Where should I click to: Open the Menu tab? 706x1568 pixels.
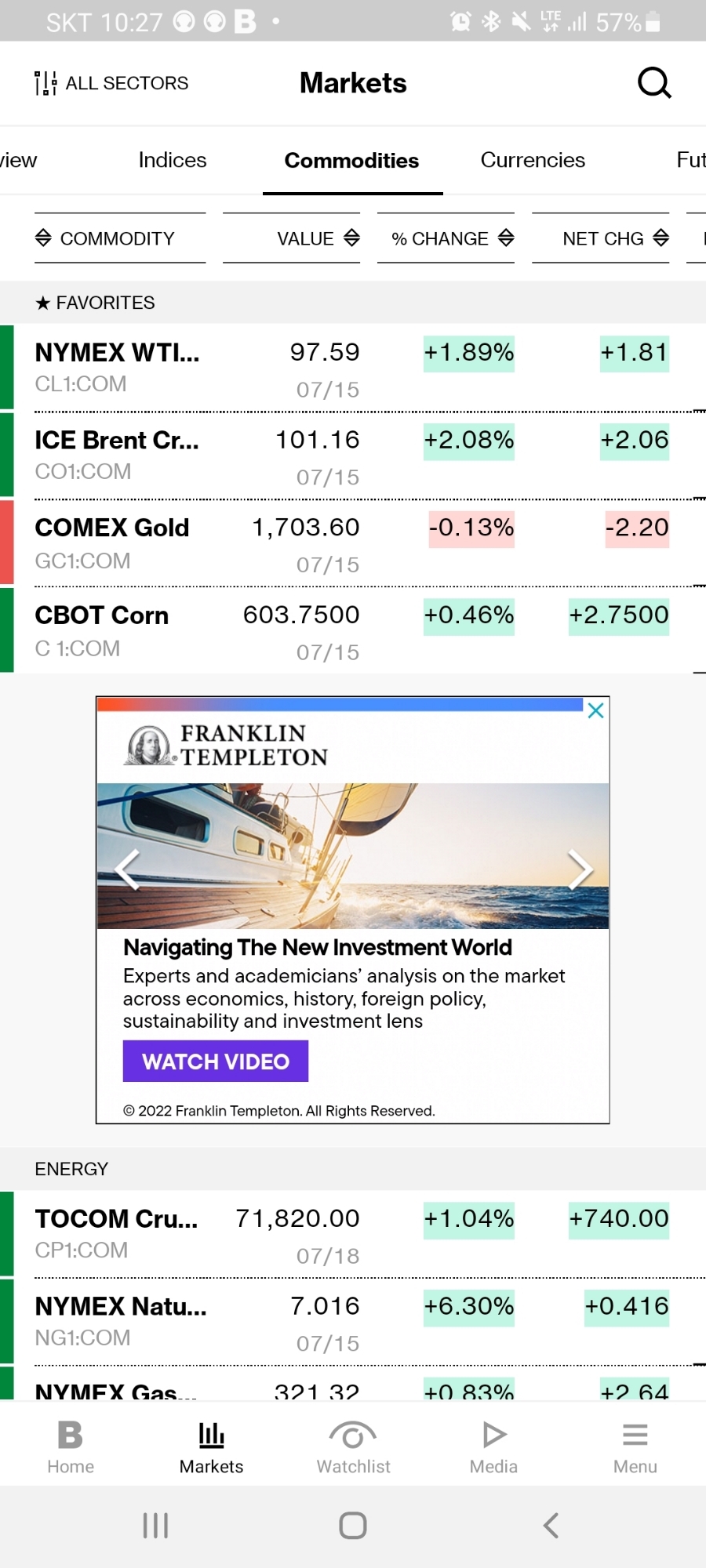[x=635, y=1447]
